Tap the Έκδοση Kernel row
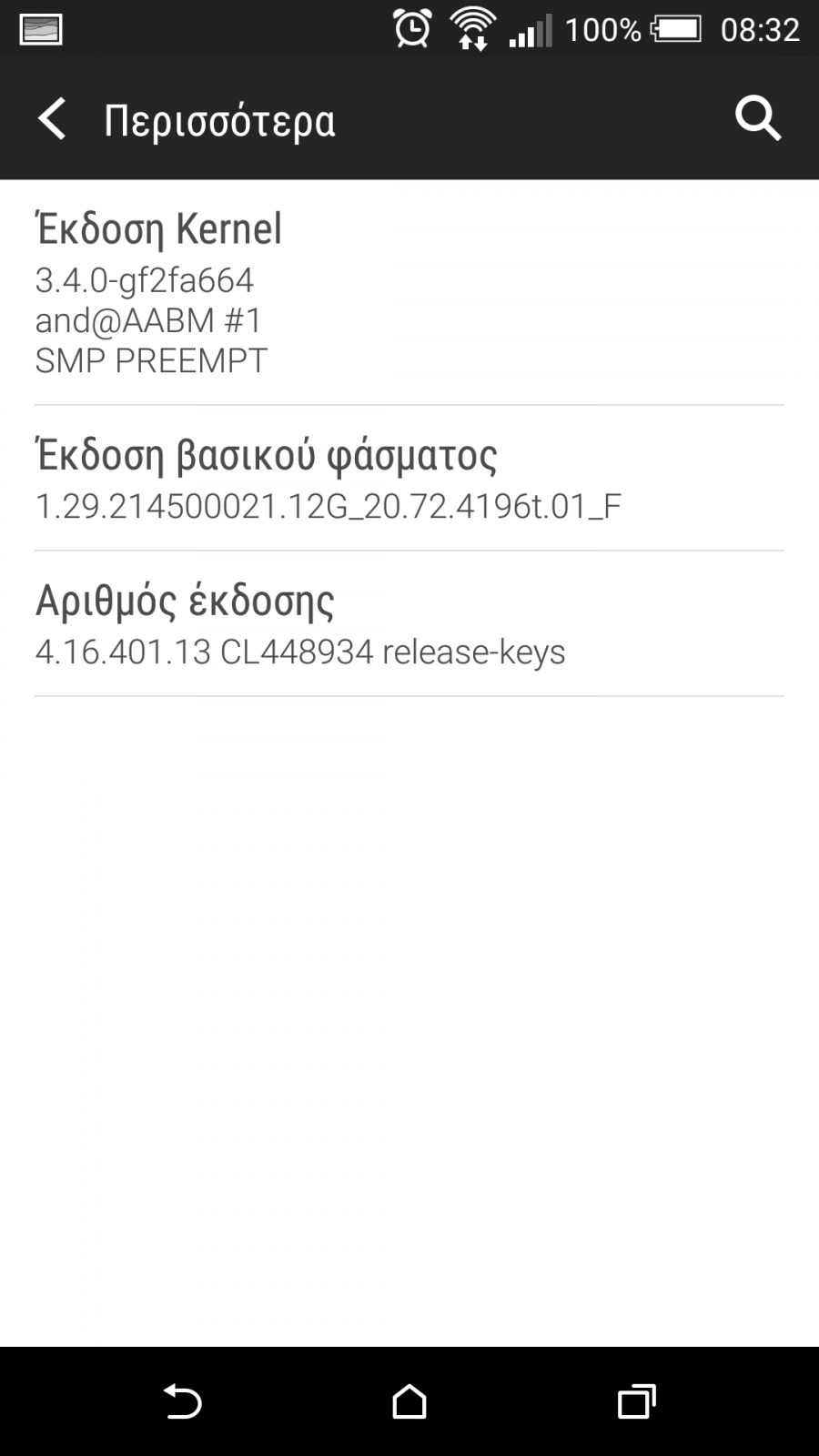 [409, 293]
